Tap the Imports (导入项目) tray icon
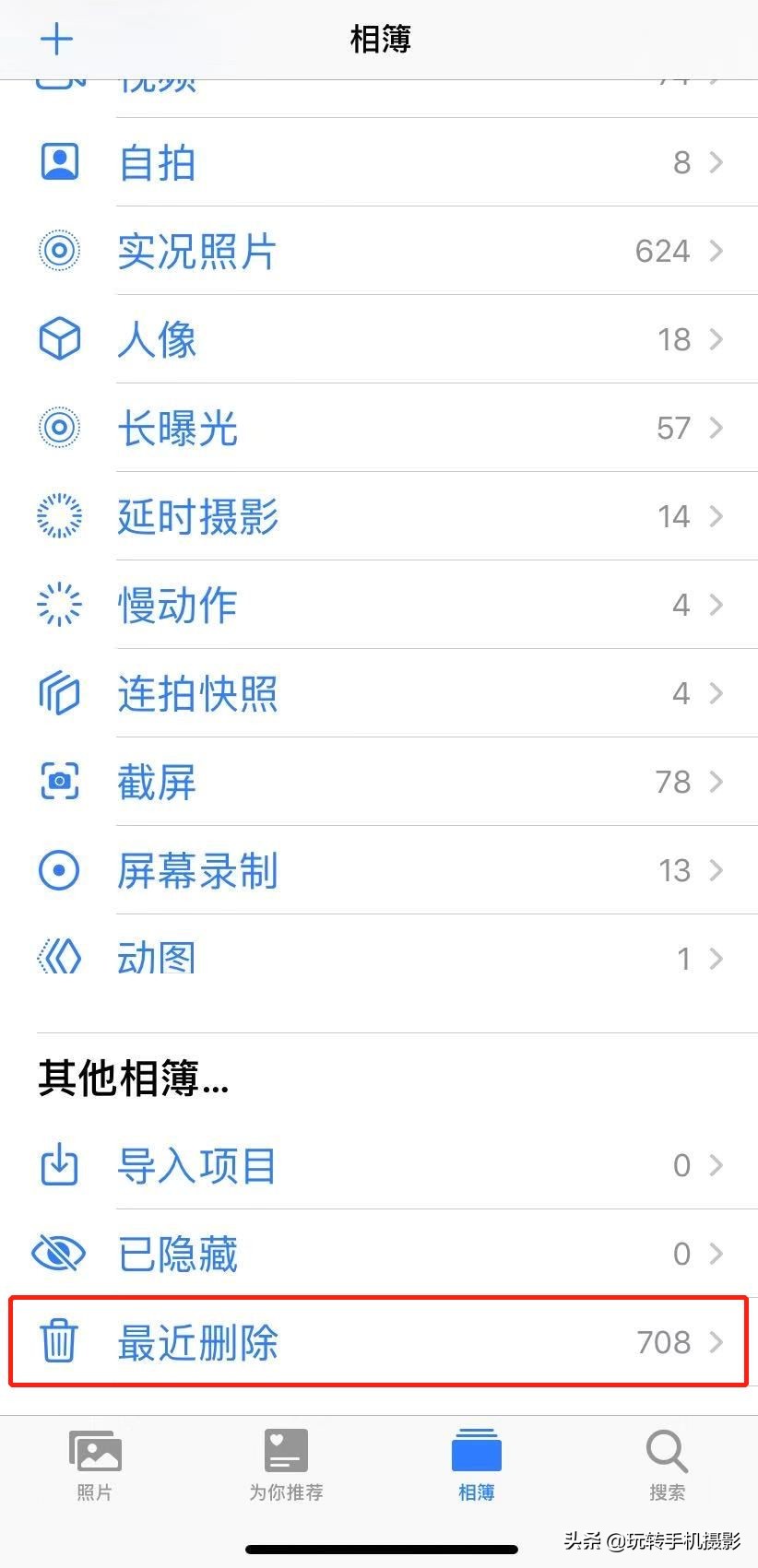 [x=59, y=1164]
